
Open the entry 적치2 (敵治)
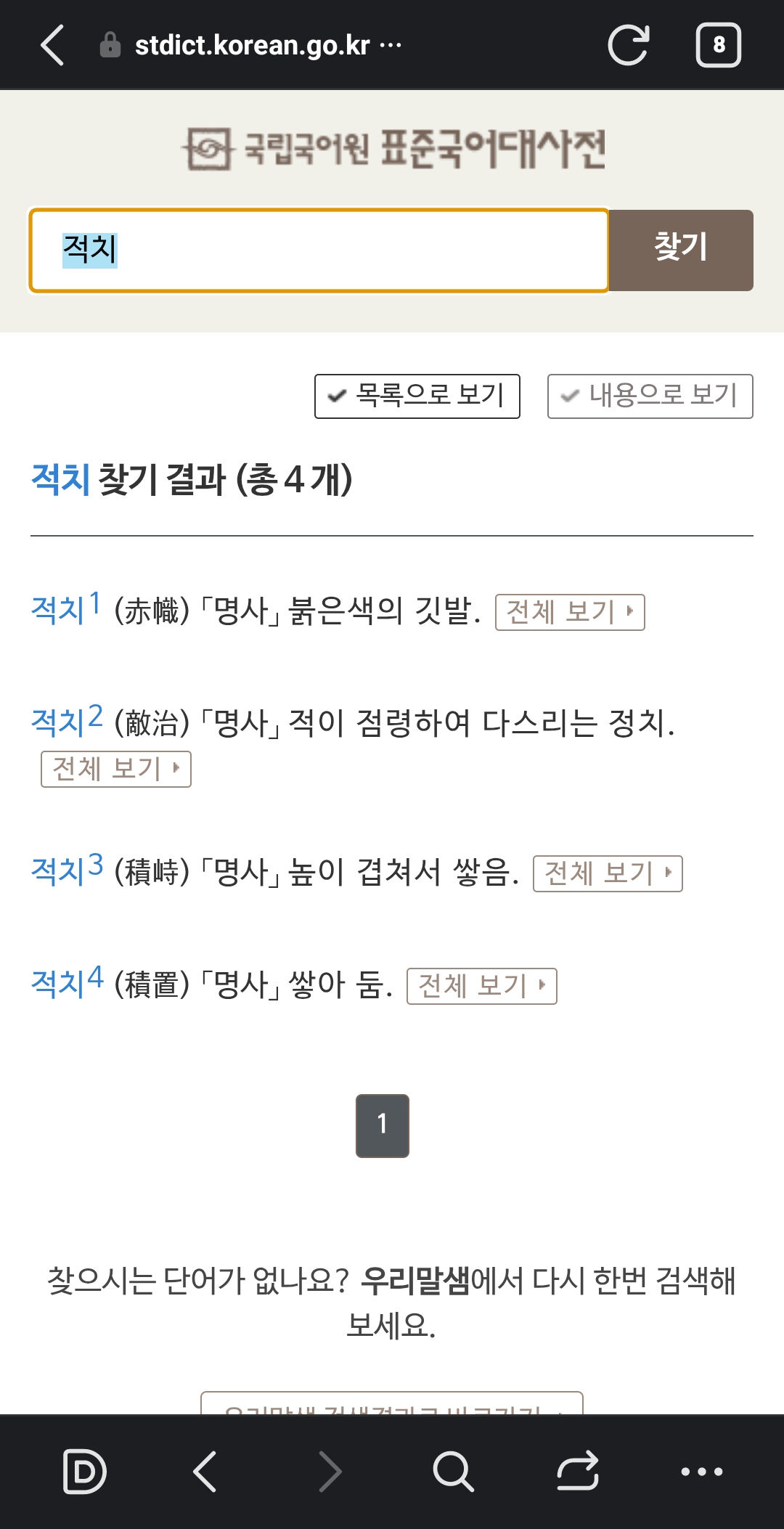tap(67, 722)
